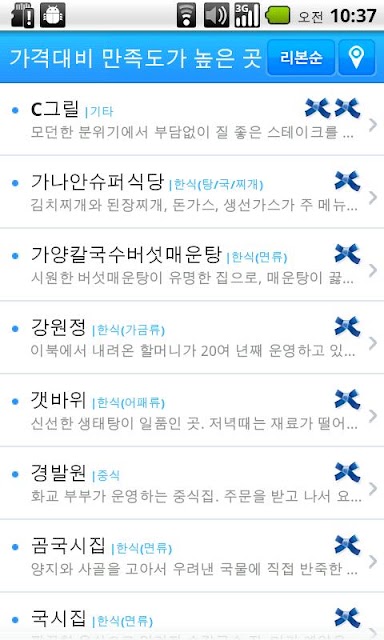Image resolution: width=384 pixels, height=640 pixels.
Task: Open the 강원정 listing
Action: (192, 337)
